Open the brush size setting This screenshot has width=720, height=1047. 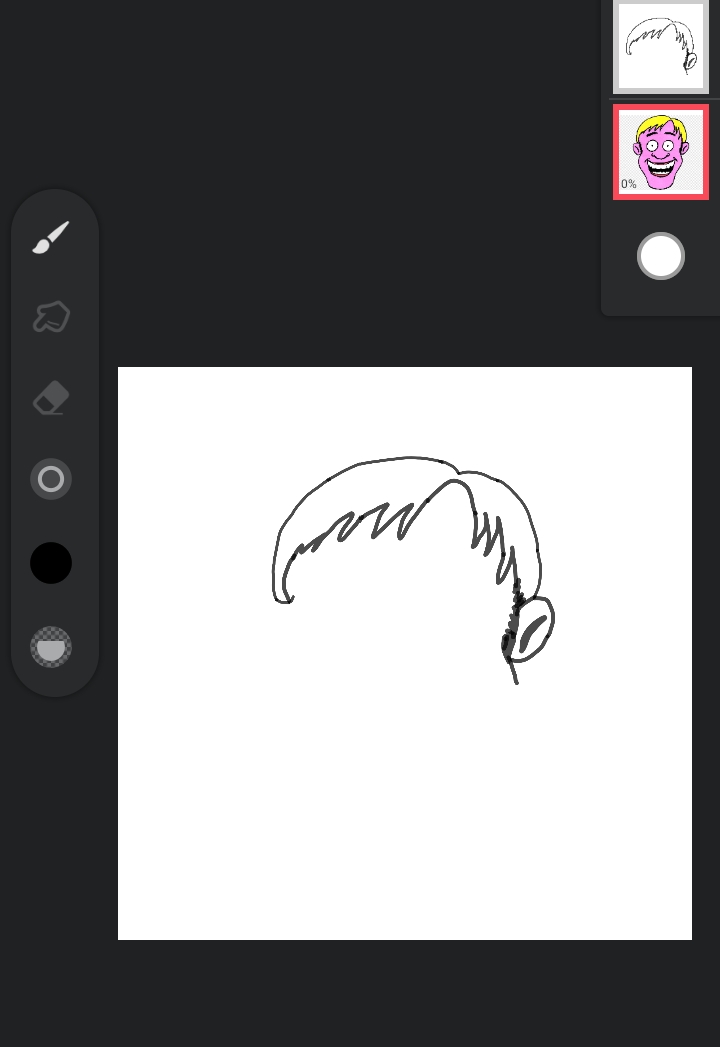(51, 480)
